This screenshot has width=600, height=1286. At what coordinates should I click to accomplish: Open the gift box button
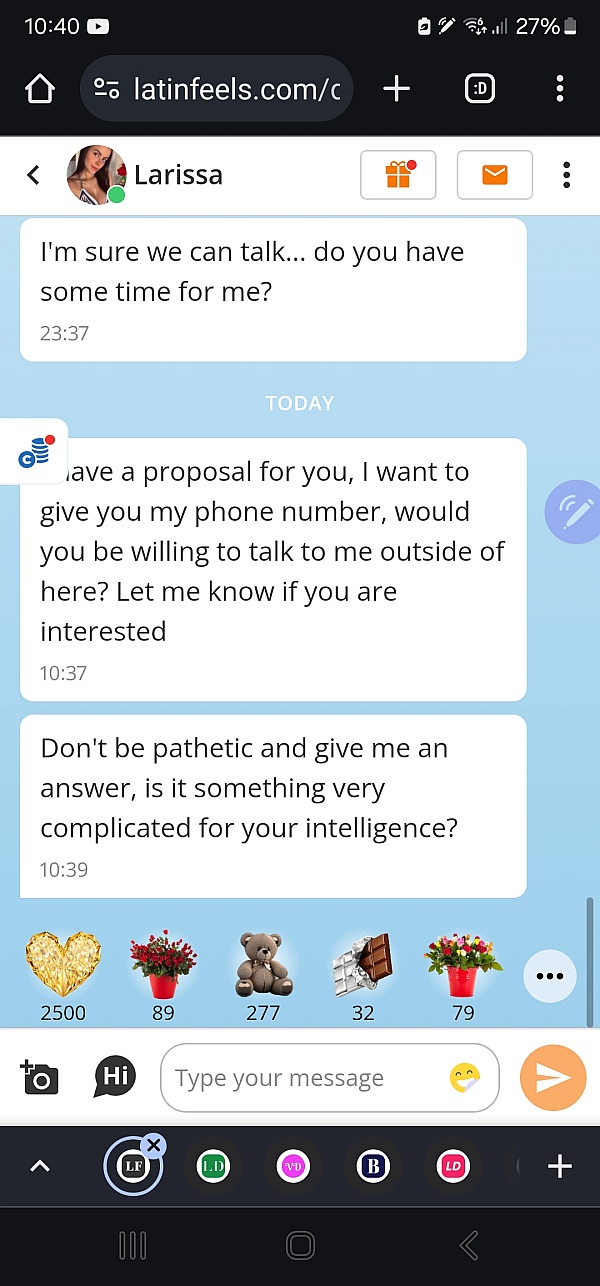(x=398, y=175)
